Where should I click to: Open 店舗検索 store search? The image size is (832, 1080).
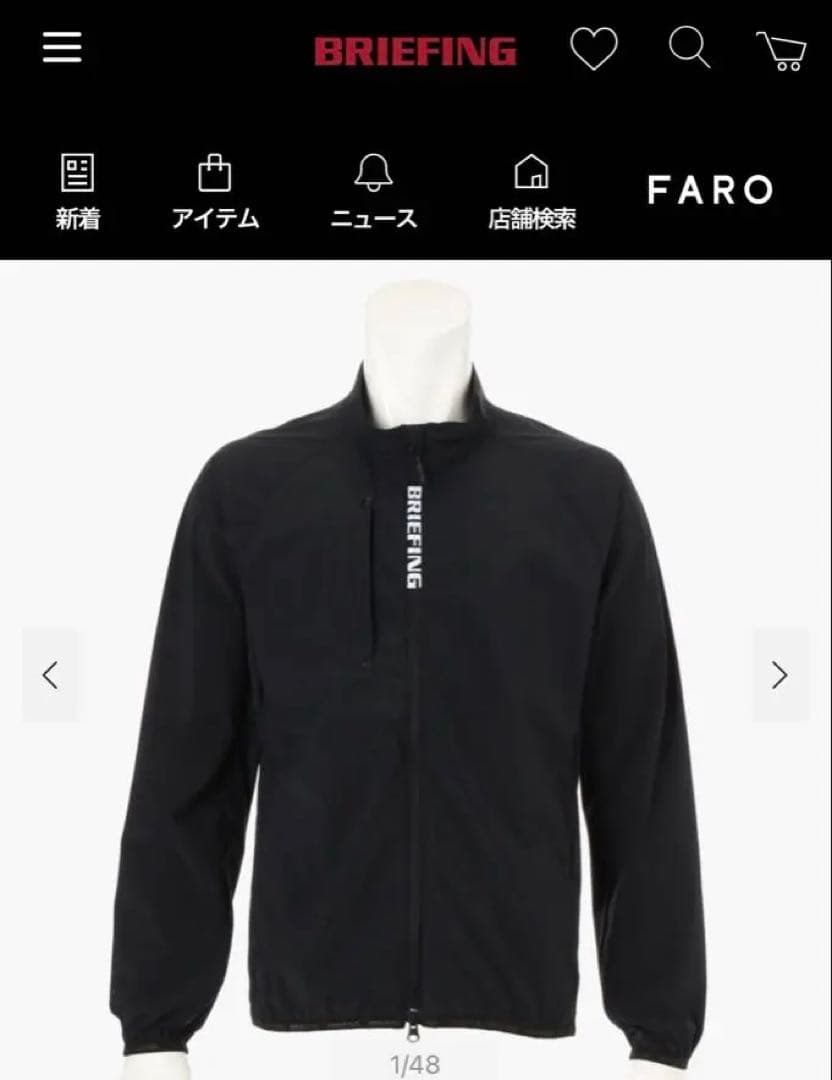531,192
